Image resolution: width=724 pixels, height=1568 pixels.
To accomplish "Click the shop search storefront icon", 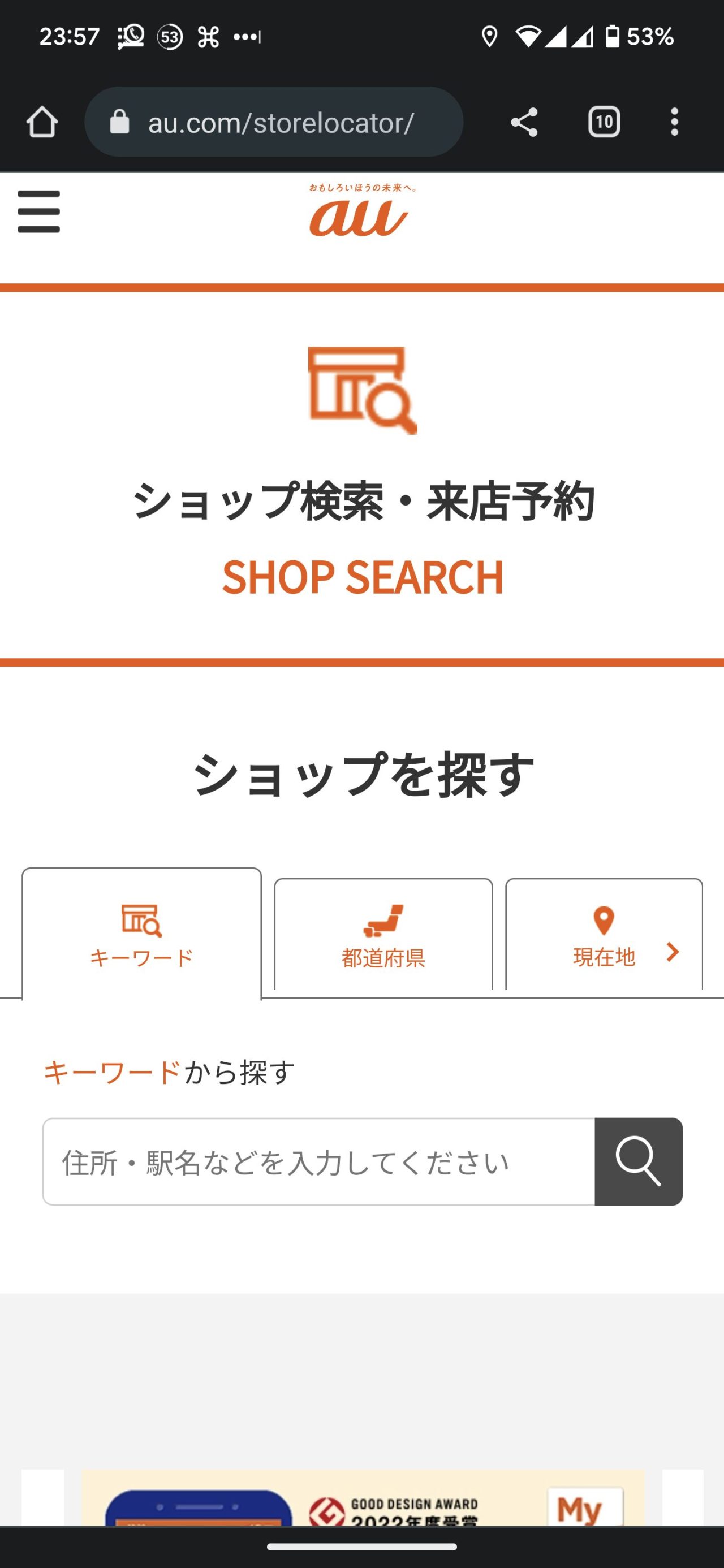I will 361,391.
